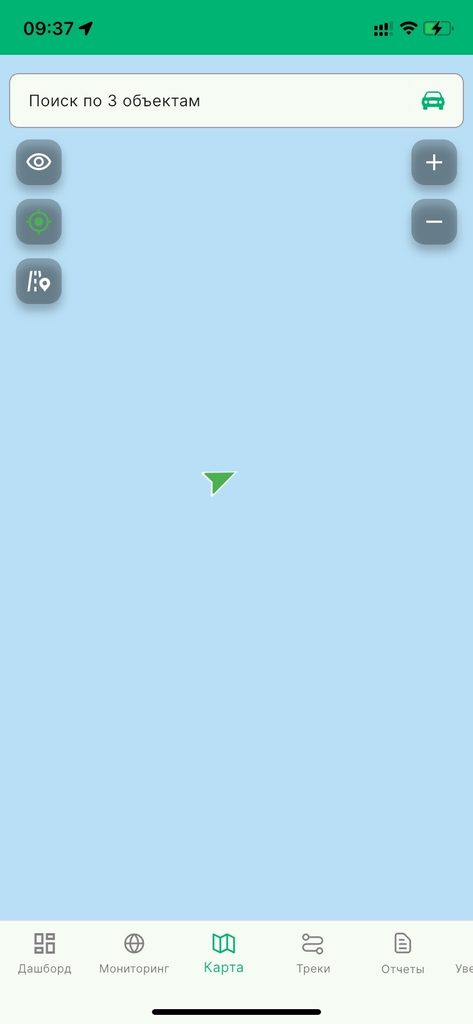Open the road and location pin button

click(39, 281)
